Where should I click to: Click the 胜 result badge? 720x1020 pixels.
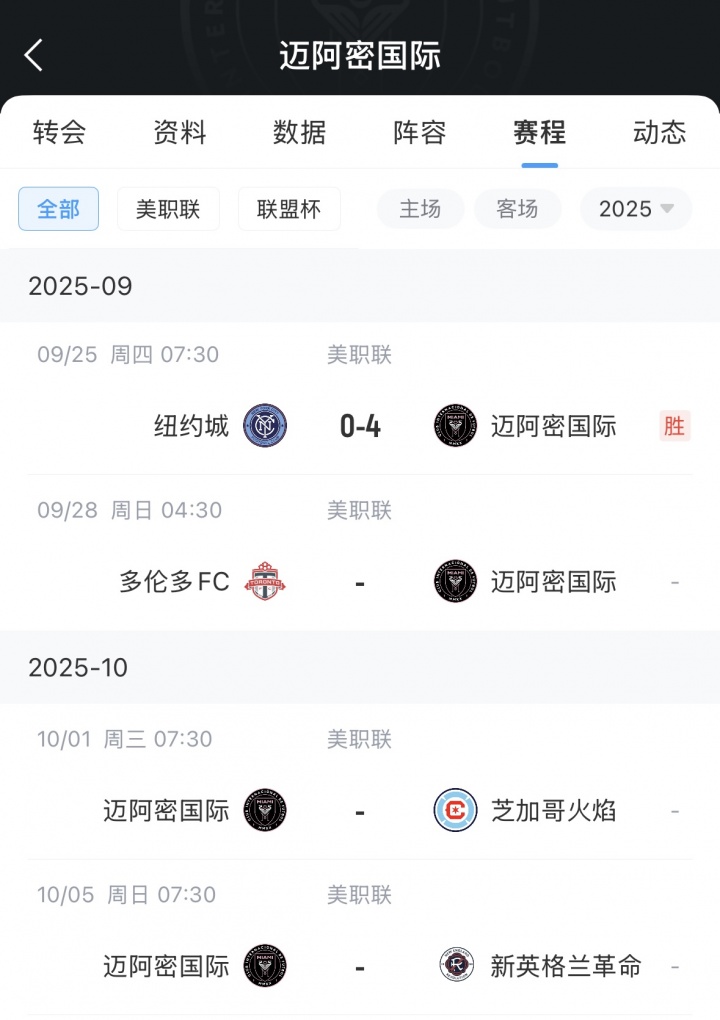[675, 425]
